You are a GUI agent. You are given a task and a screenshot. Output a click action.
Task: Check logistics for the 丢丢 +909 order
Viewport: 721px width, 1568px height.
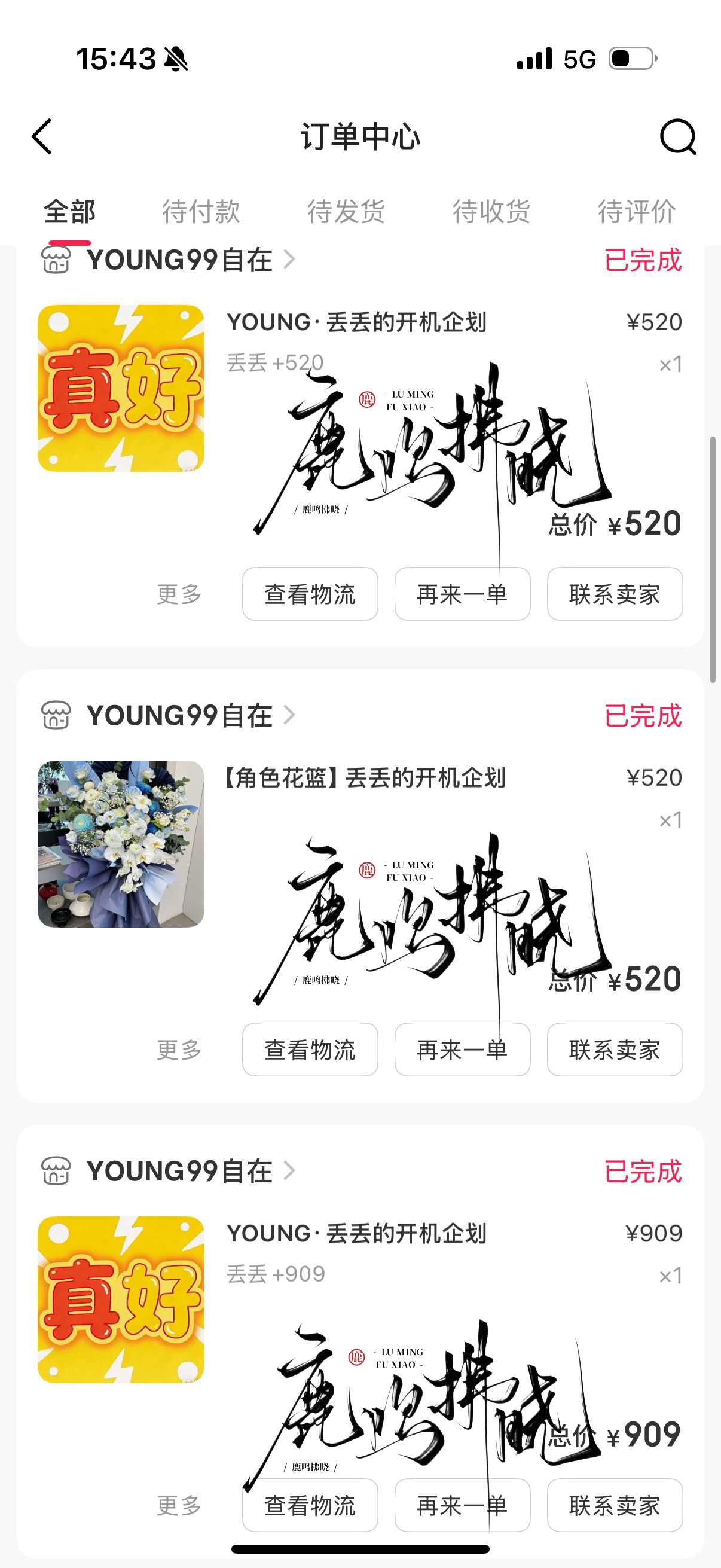[x=310, y=1505]
